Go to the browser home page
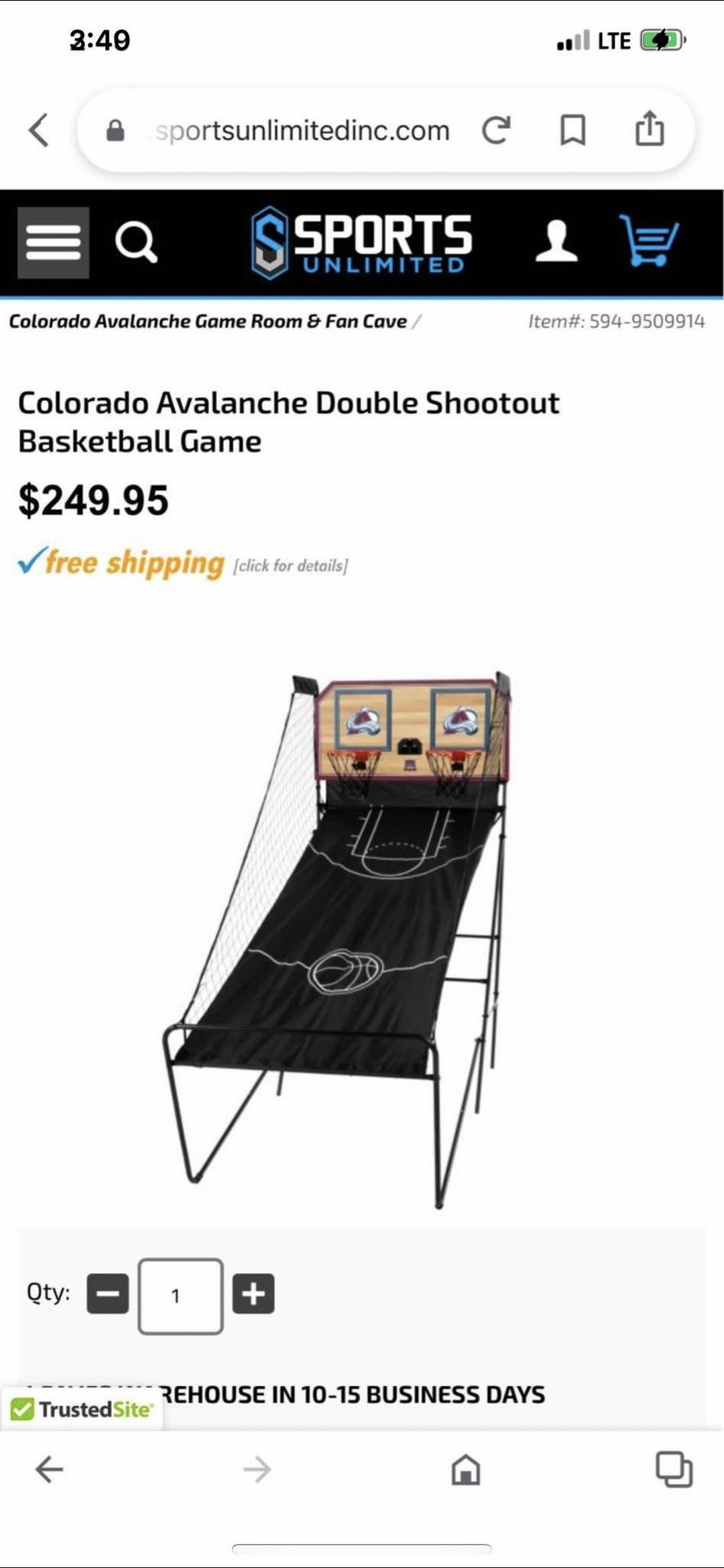 point(465,1470)
